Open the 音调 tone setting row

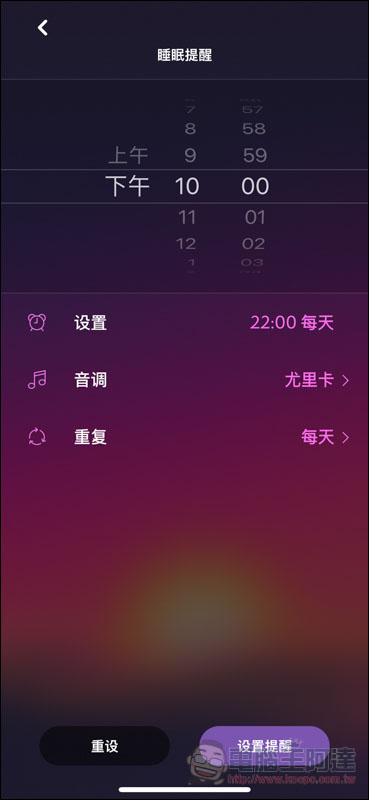coord(184,380)
